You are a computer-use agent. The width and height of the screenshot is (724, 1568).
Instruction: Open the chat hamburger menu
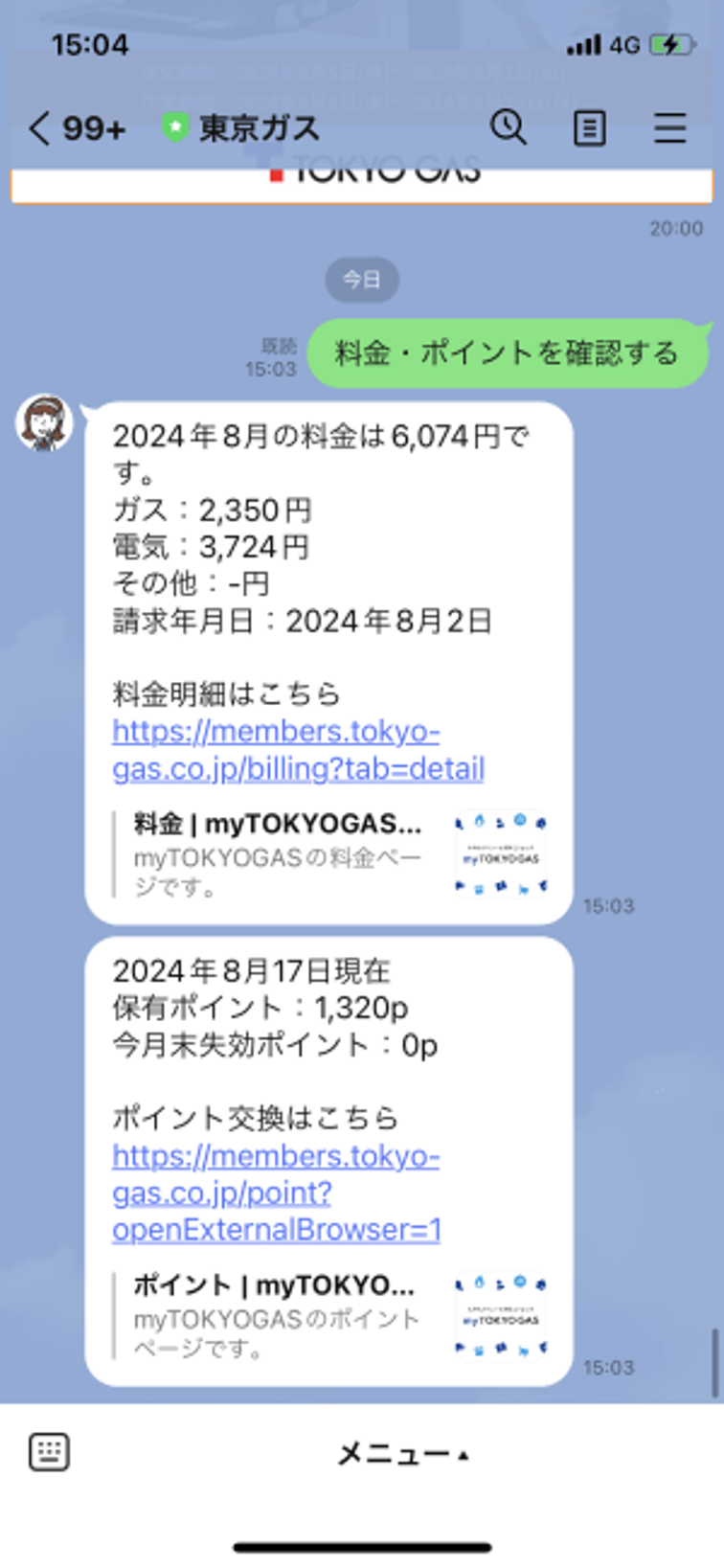click(670, 127)
